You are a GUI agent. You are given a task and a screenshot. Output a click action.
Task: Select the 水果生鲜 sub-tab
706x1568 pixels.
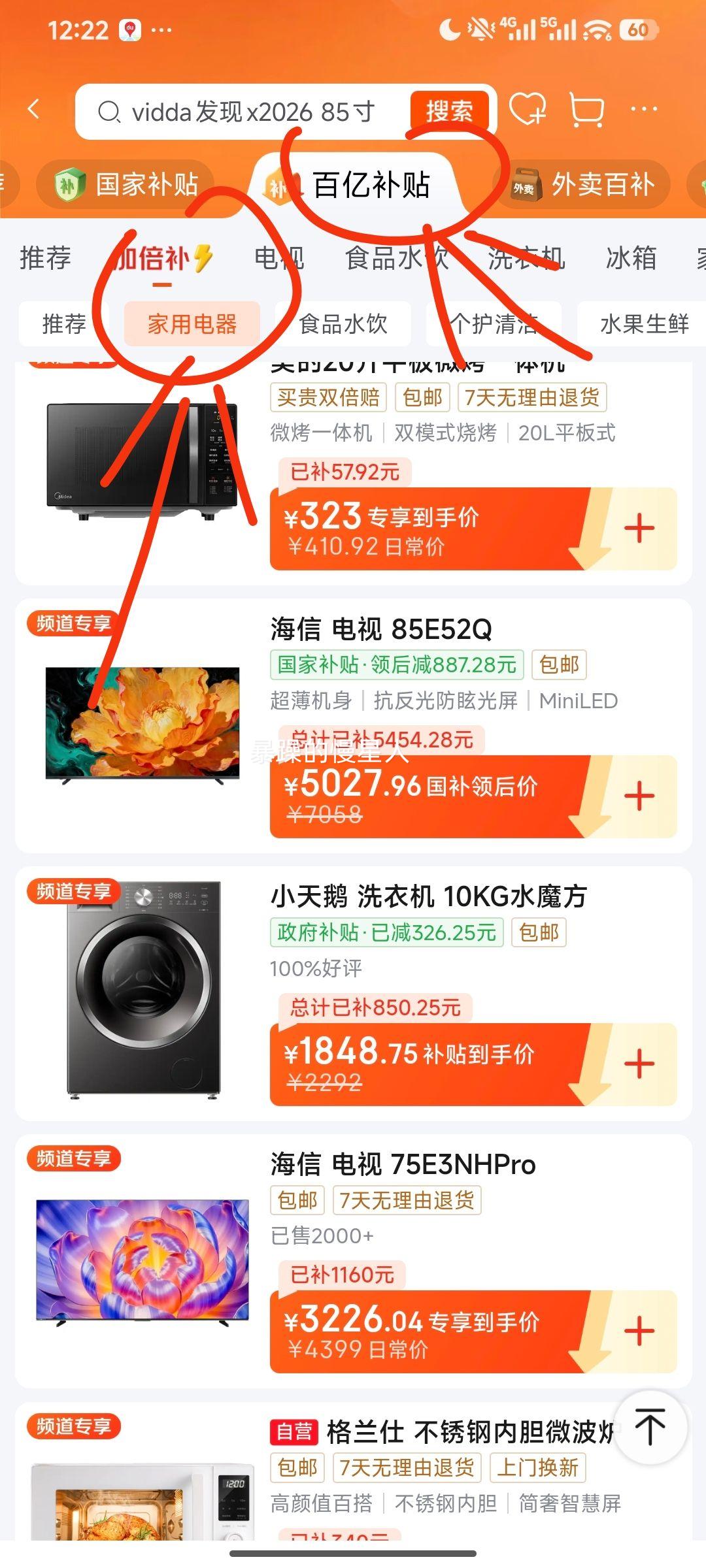(642, 323)
